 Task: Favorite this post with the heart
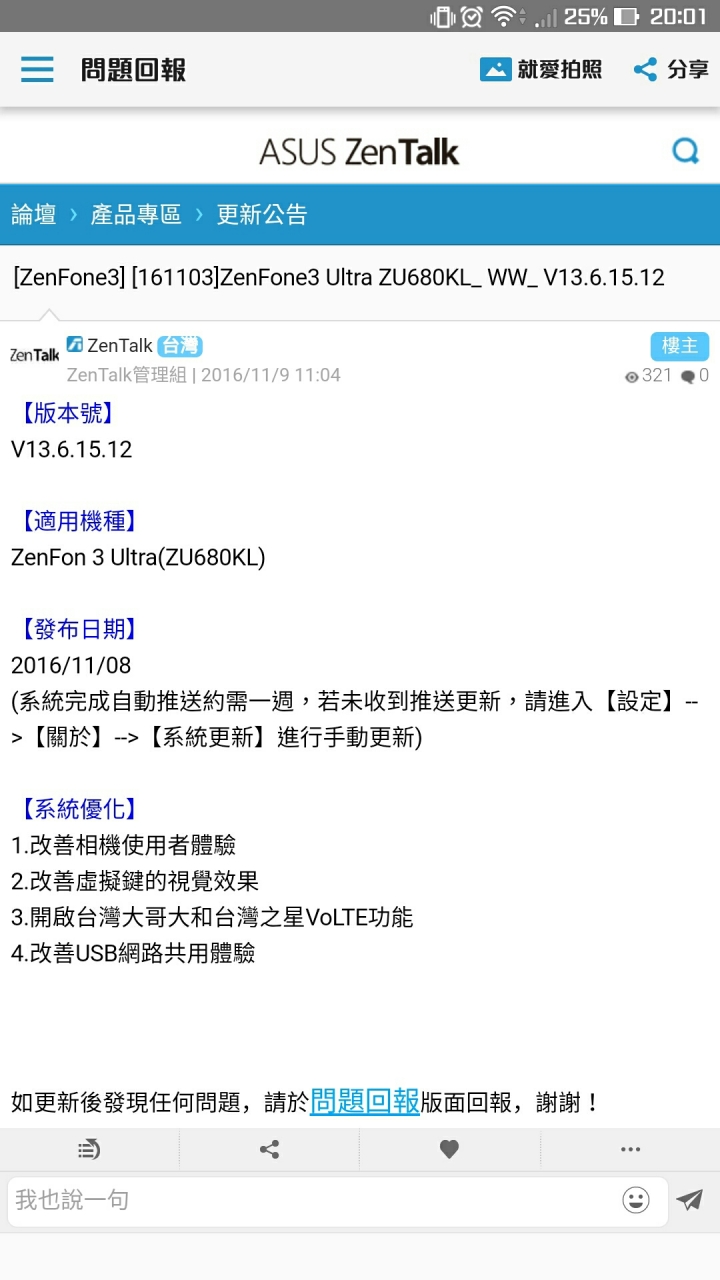pyautogui.click(x=449, y=1149)
